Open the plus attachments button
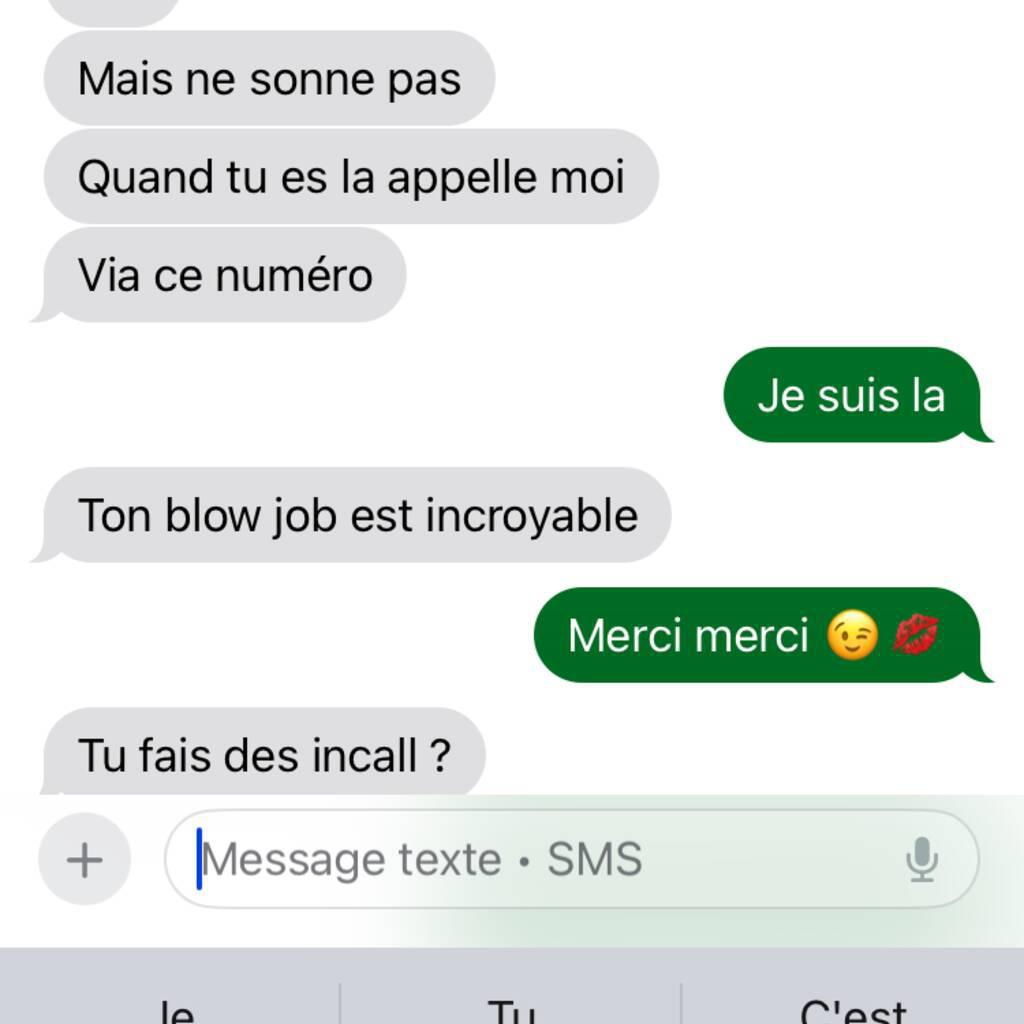Viewport: 1024px width, 1024px height. (85, 859)
